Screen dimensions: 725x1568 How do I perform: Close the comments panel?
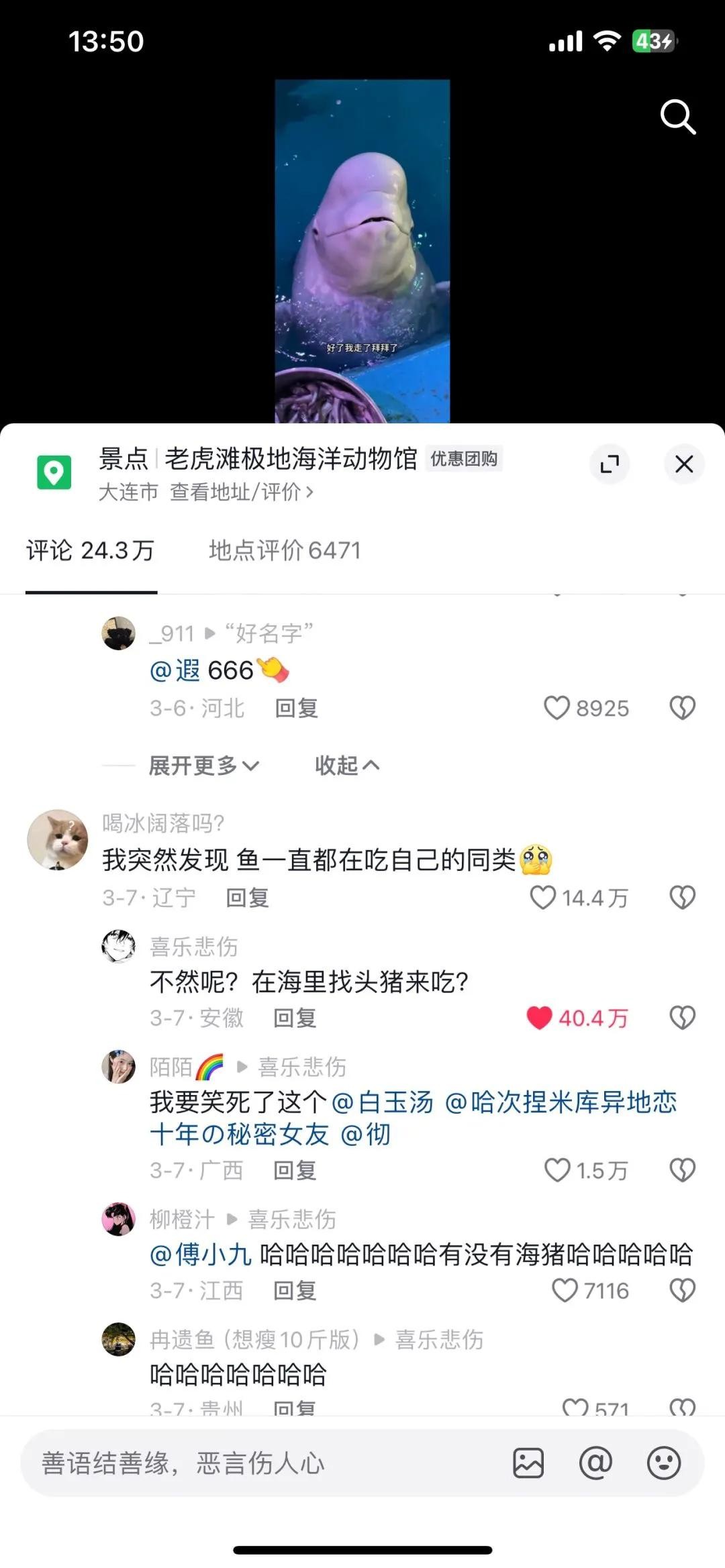pos(683,464)
